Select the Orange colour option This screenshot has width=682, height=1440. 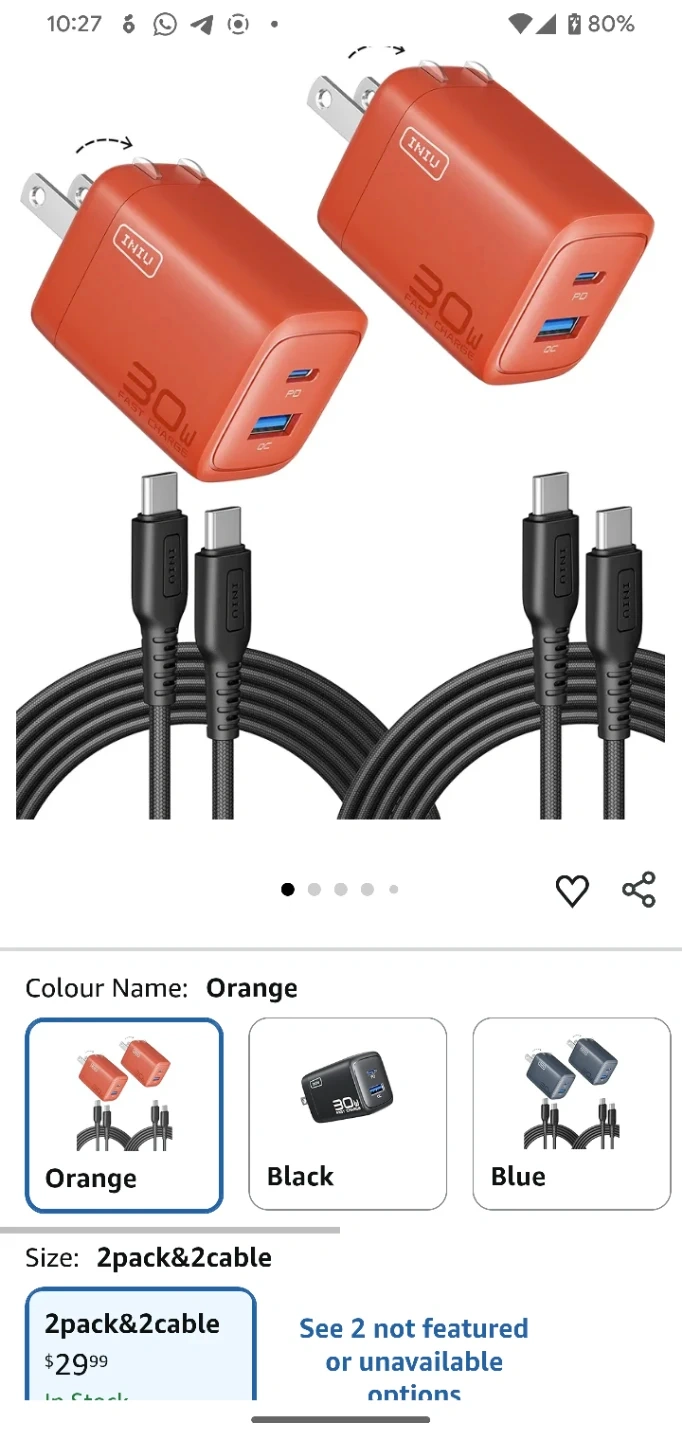coord(124,1114)
